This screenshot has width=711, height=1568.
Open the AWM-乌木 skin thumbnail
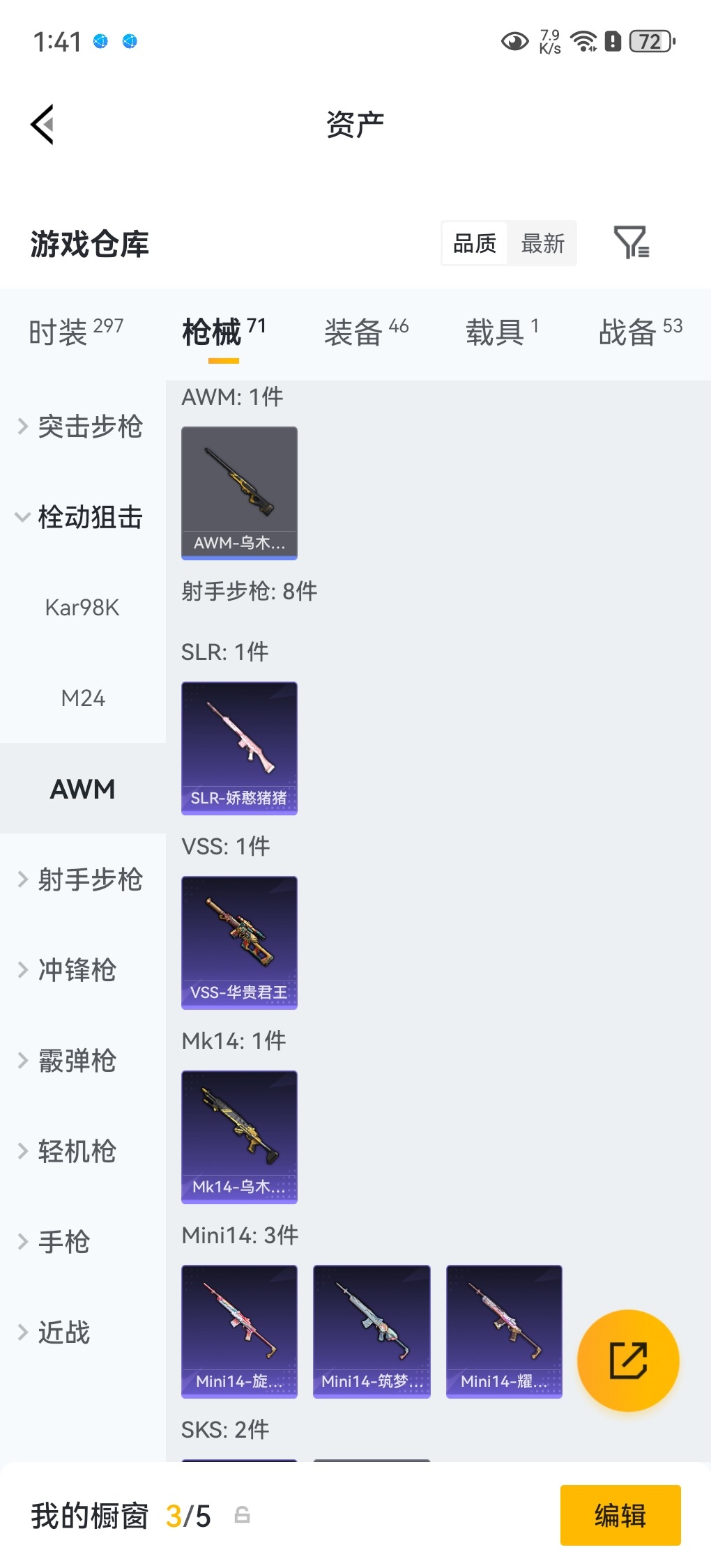239,493
